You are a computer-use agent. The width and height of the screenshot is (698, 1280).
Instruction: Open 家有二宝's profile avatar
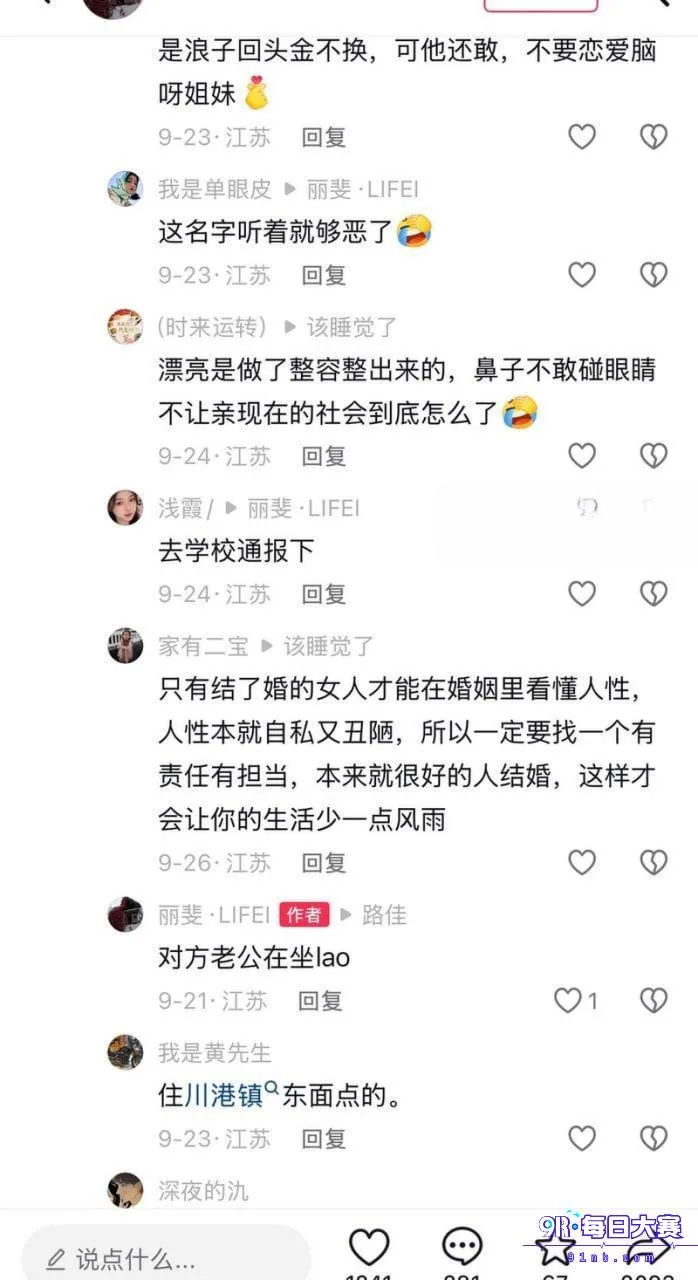click(x=125, y=646)
